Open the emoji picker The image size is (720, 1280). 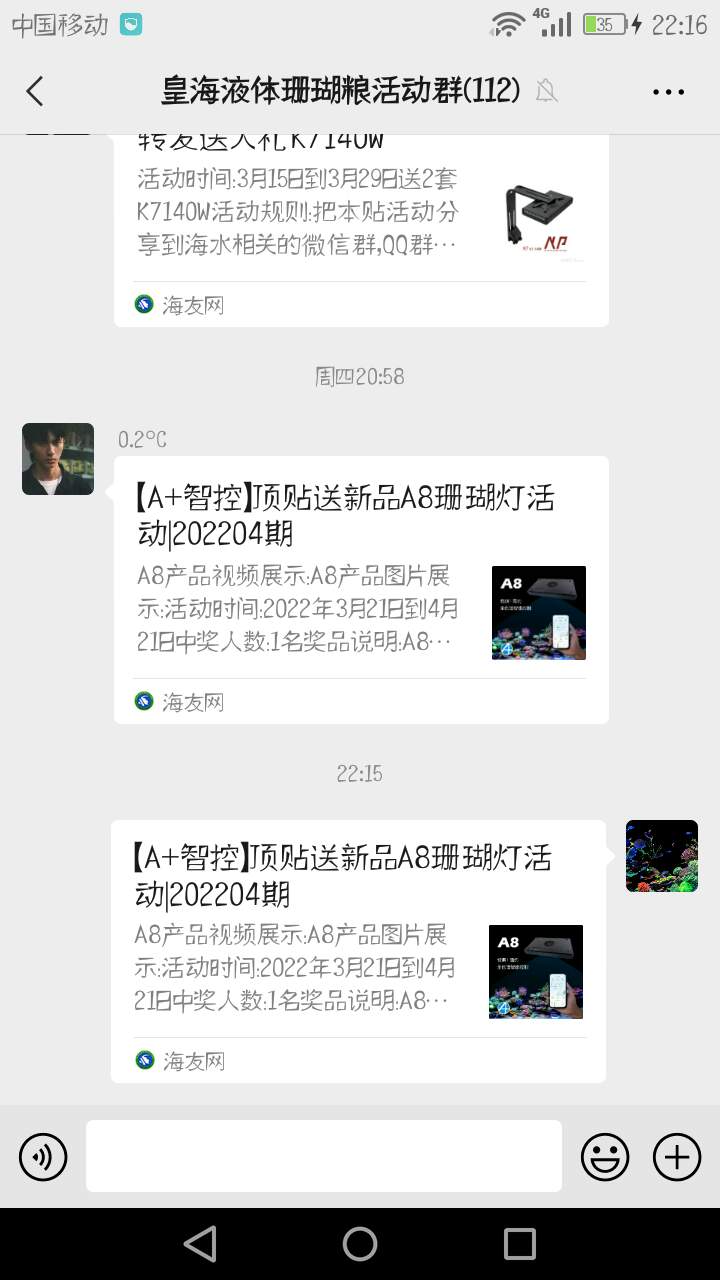coord(605,1157)
